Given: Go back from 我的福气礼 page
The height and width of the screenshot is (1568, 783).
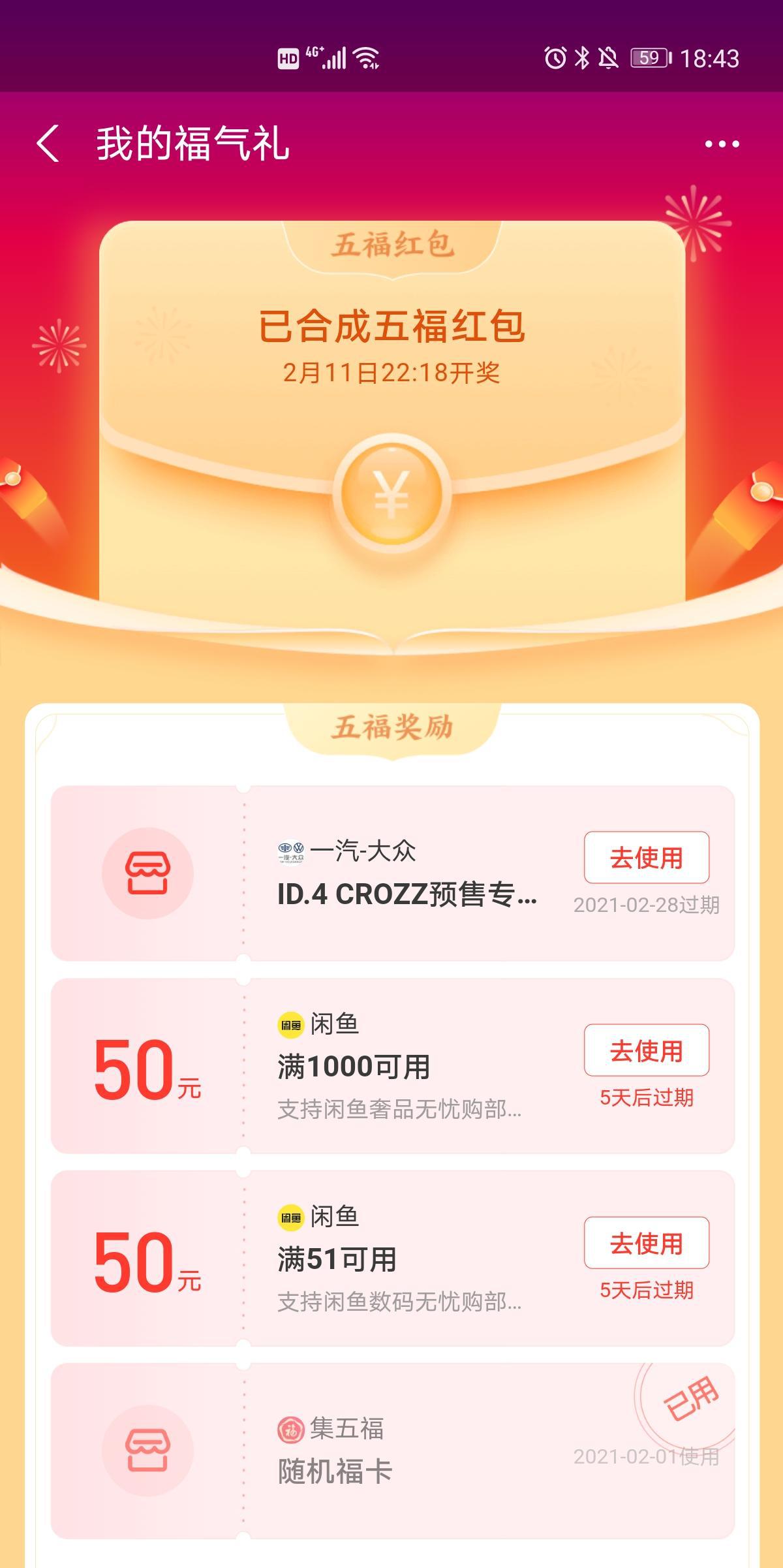Looking at the screenshot, I should pos(48,144).
